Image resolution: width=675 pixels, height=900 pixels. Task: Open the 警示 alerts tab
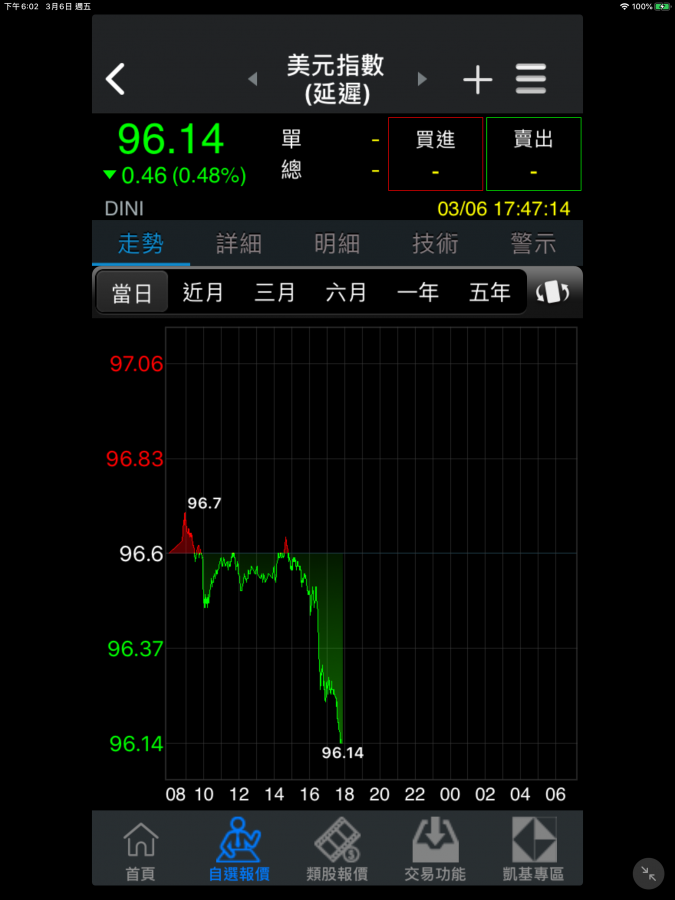(533, 244)
